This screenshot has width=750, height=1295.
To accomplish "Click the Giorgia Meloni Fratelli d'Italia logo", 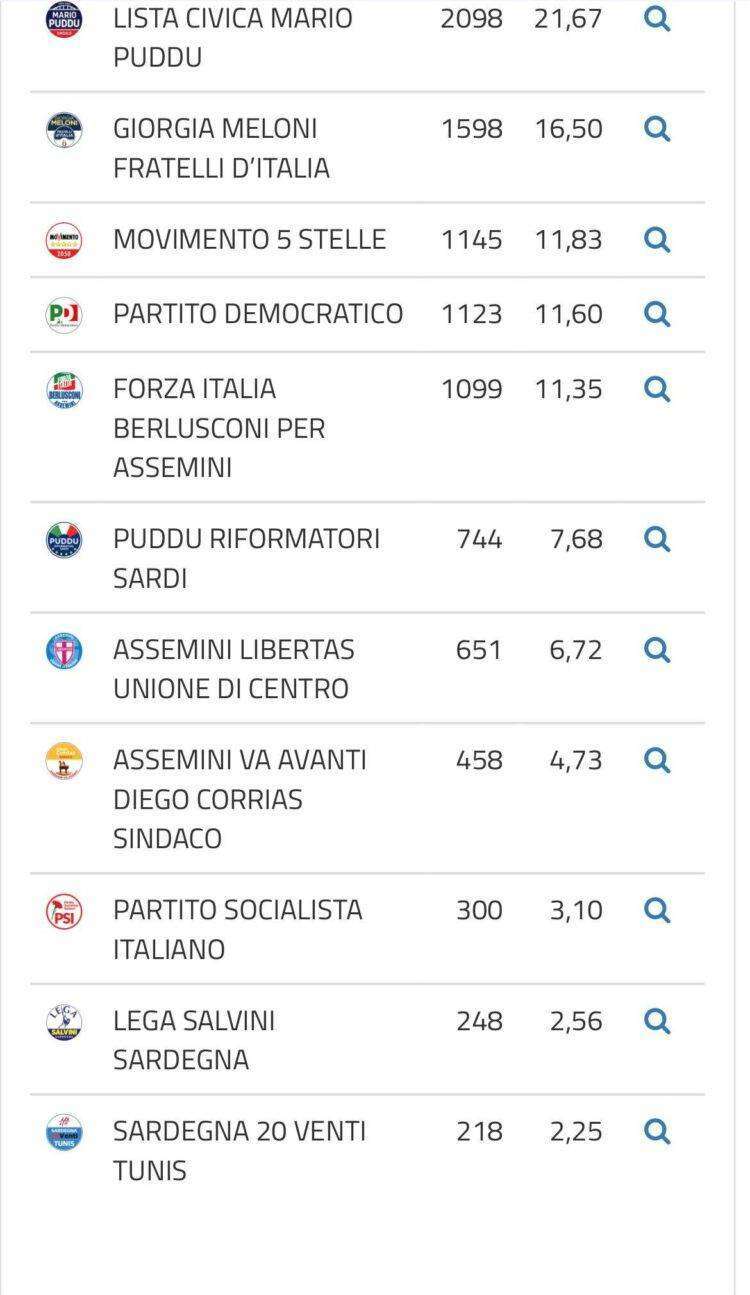I will (x=66, y=128).
